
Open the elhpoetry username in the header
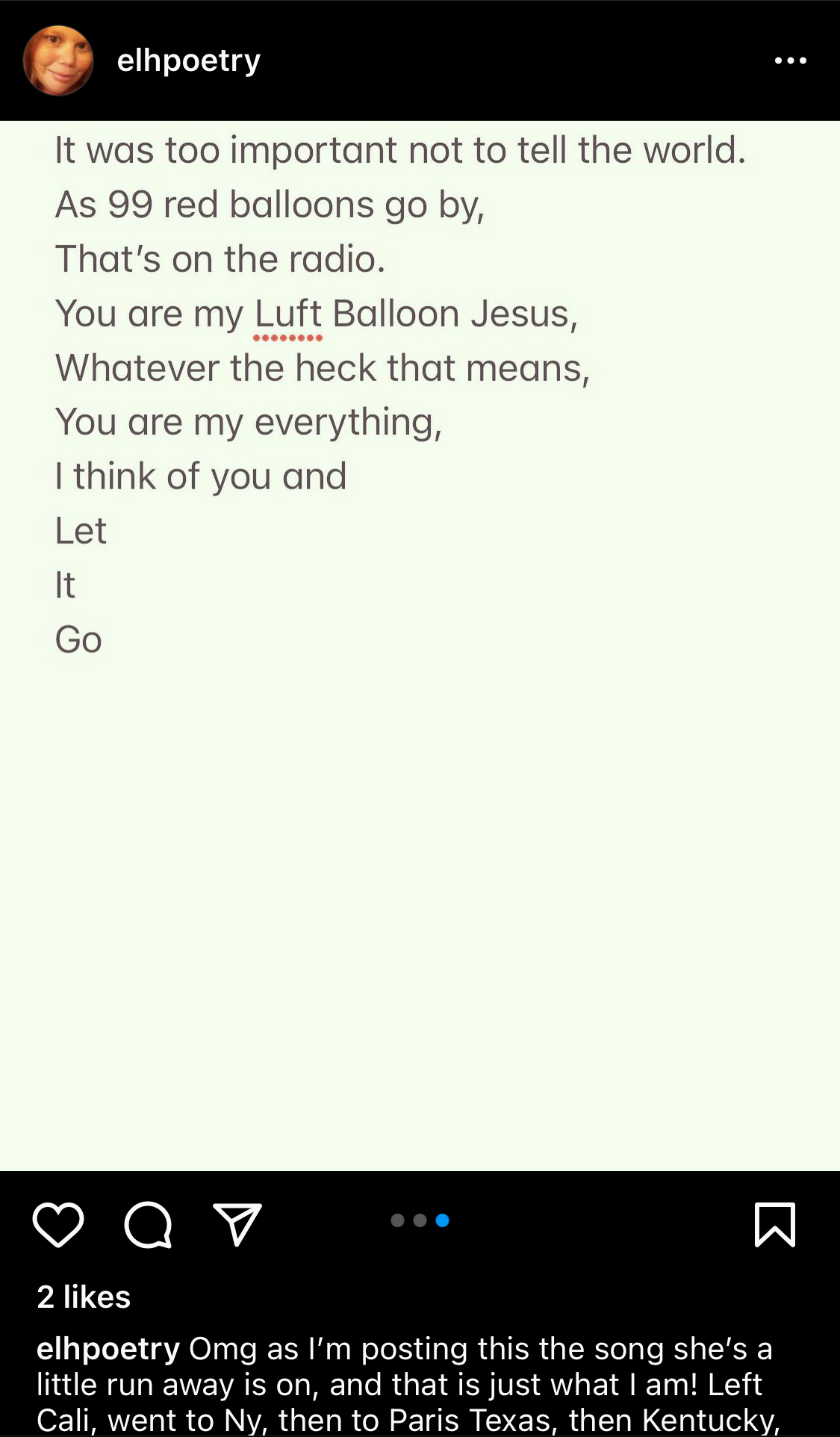(189, 61)
